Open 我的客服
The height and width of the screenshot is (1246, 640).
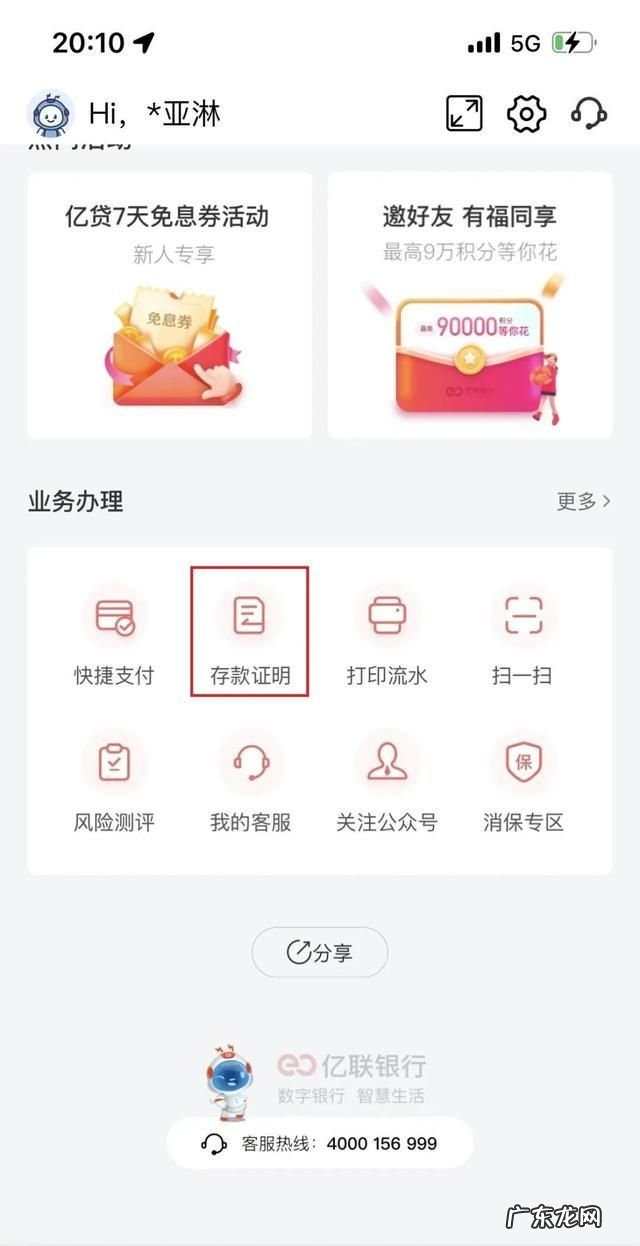[x=250, y=783]
